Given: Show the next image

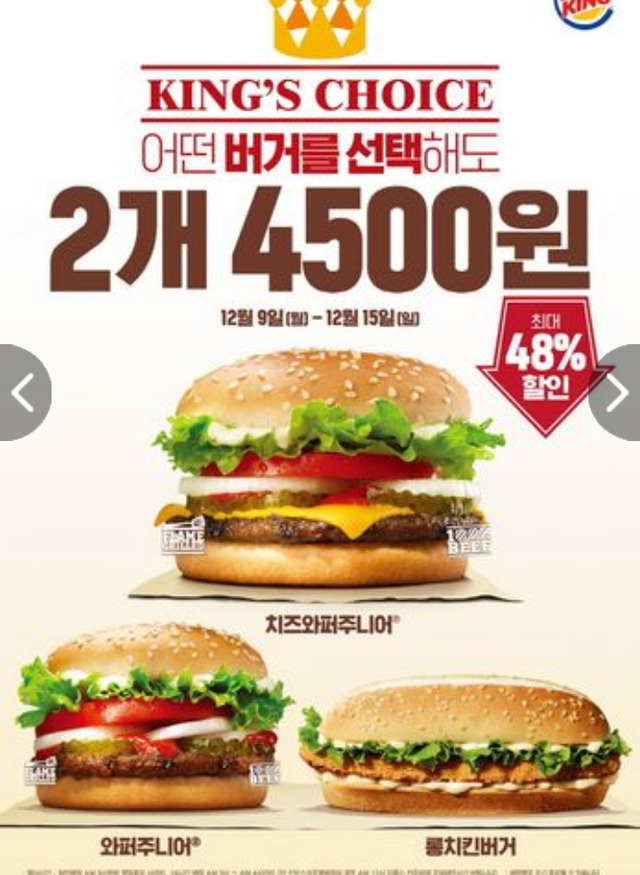Looking at the screenshot, I should [617, 393].
